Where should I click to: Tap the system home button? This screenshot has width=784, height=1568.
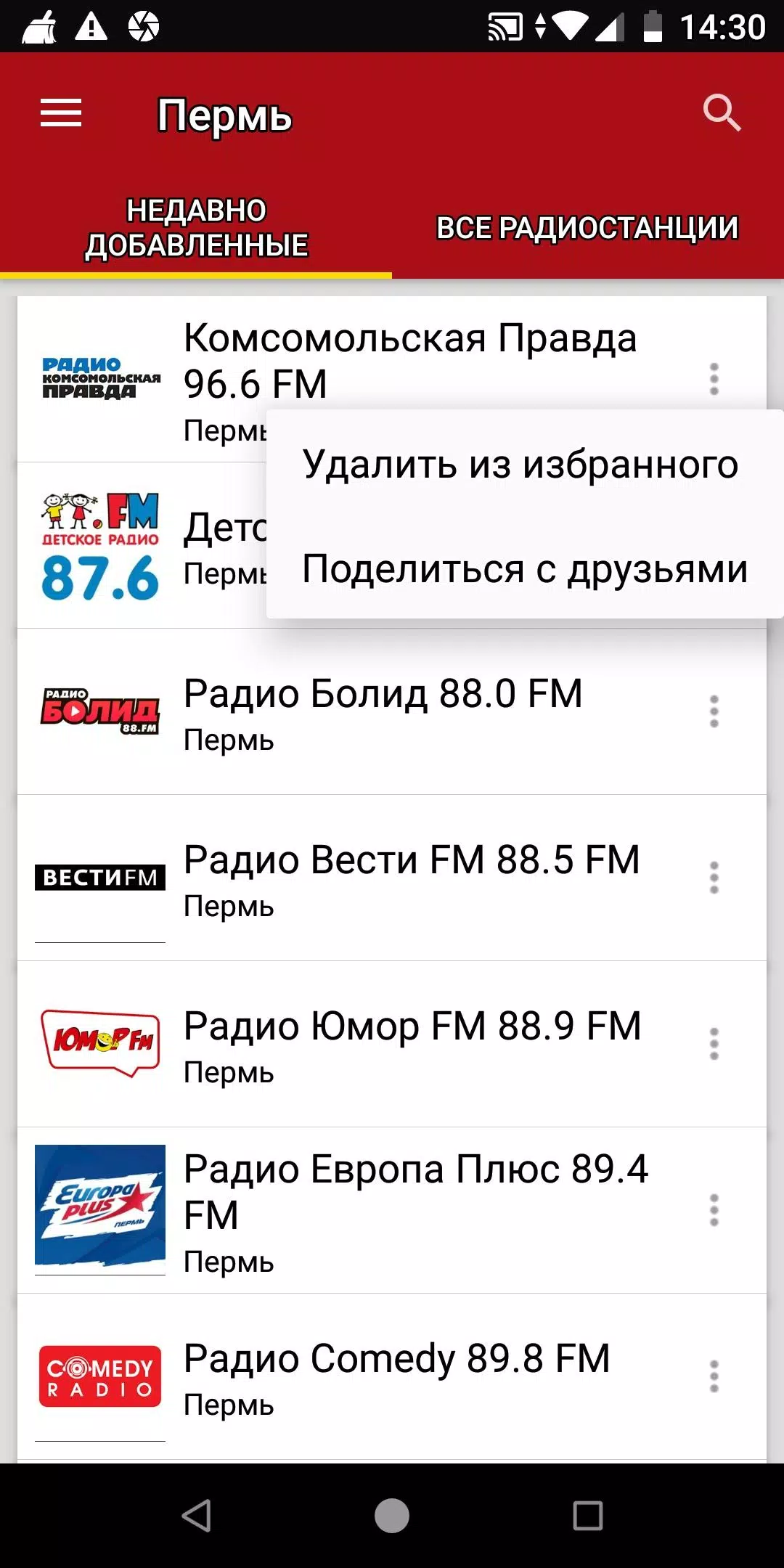(x=392, y=1516)
